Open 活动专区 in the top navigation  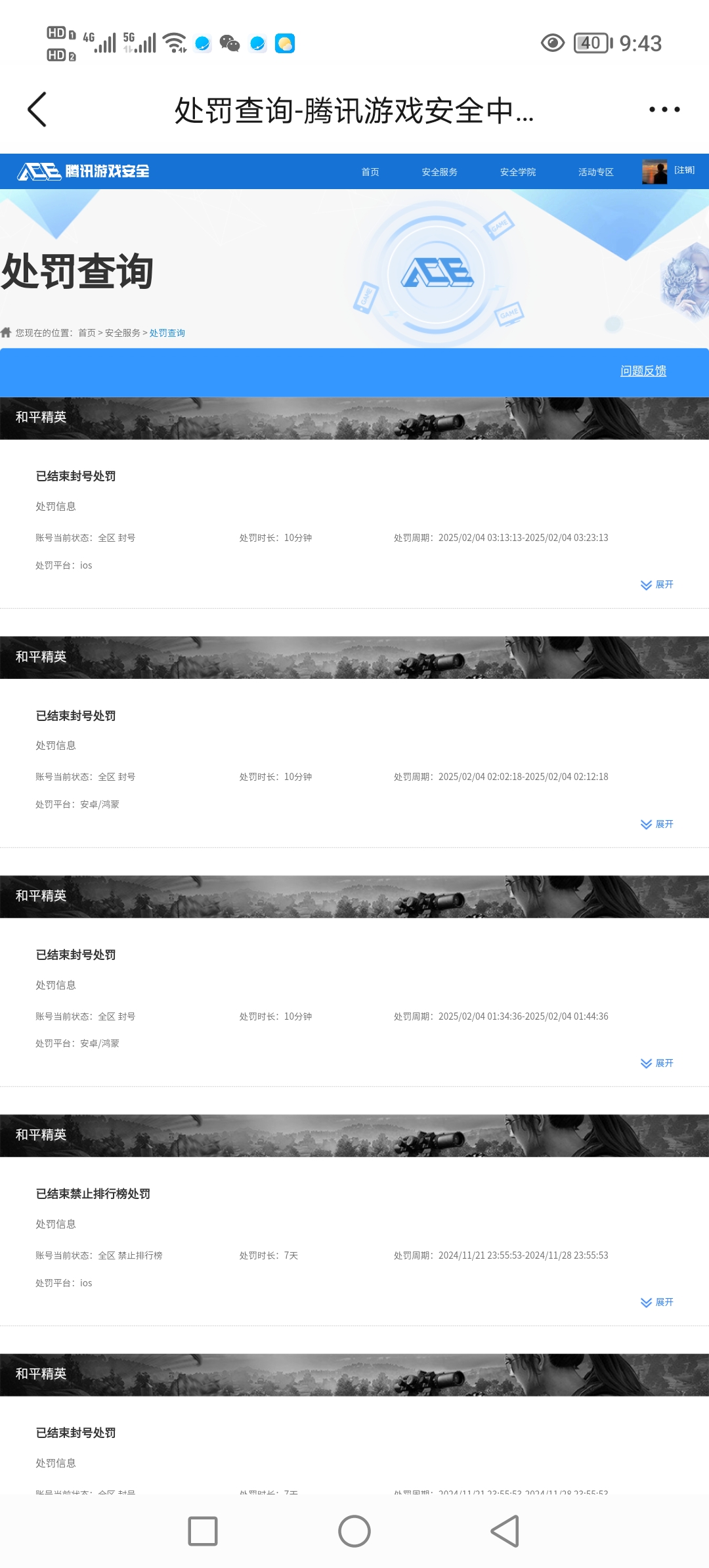click(595, 171)
